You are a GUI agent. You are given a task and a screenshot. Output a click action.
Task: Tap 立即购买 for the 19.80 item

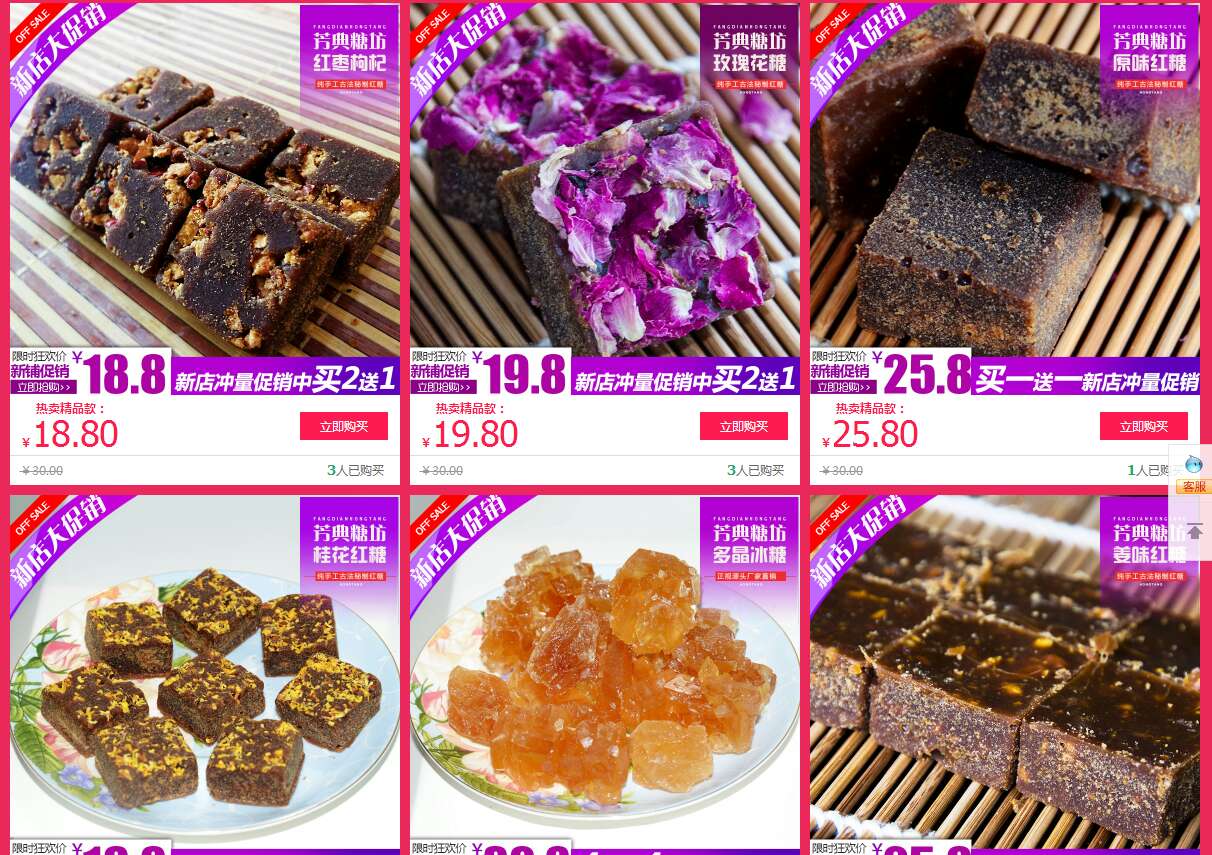tap(744, 426)
